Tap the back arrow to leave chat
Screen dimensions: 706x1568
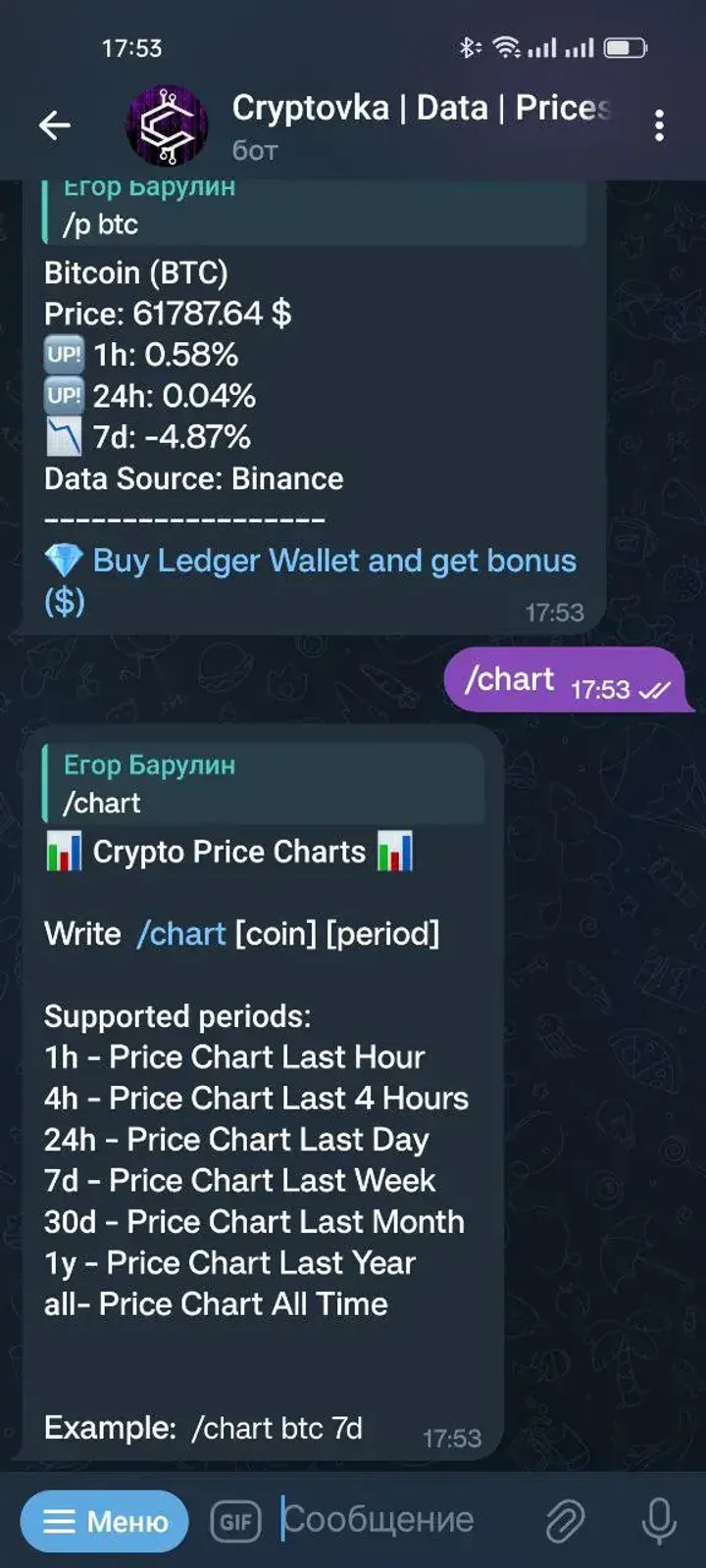click(56, 124)
